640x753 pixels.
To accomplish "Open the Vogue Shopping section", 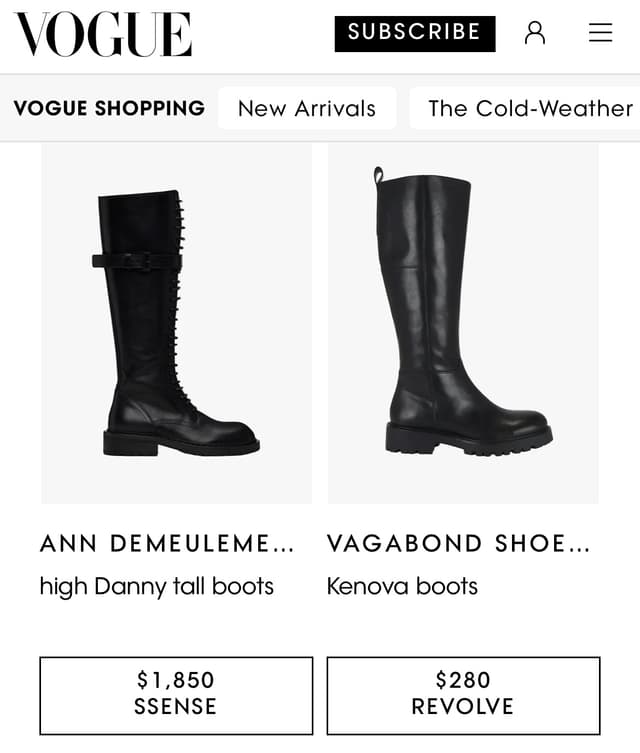I will (109, 108).
